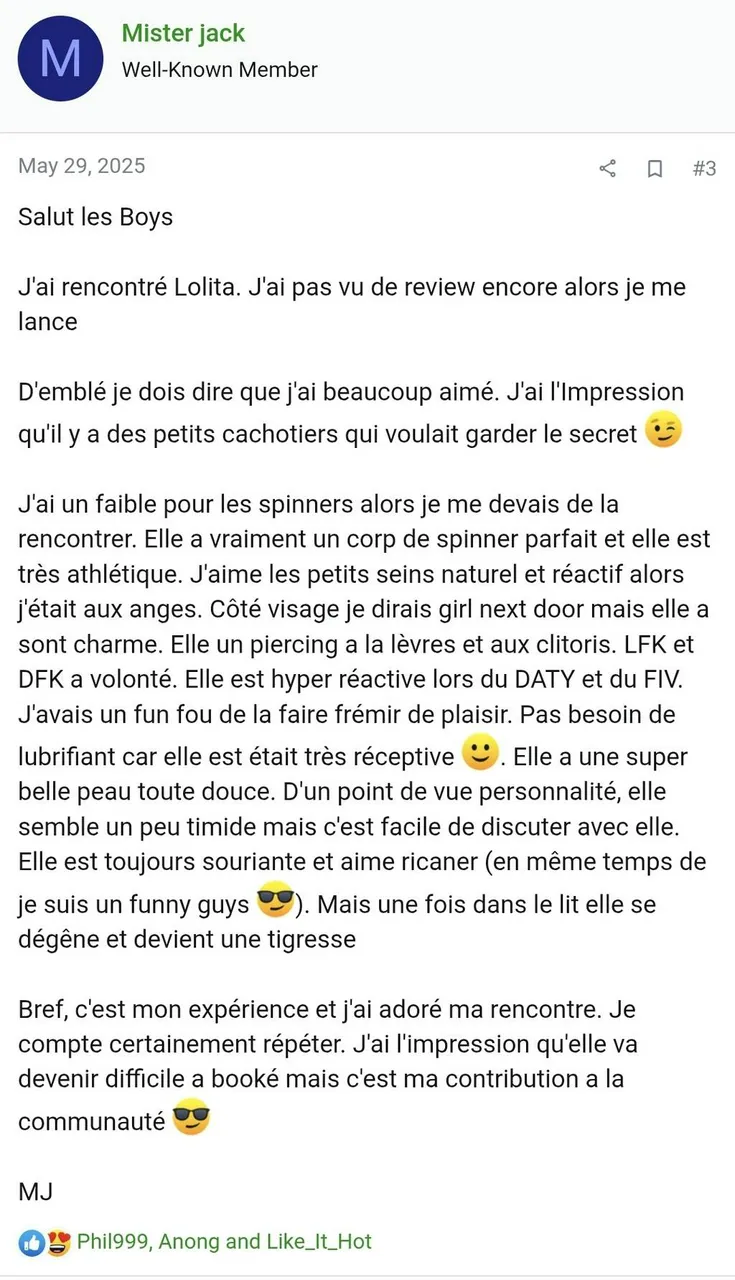Bookmark this forum post
The image size is (735, 1280).
pos(655,168)
